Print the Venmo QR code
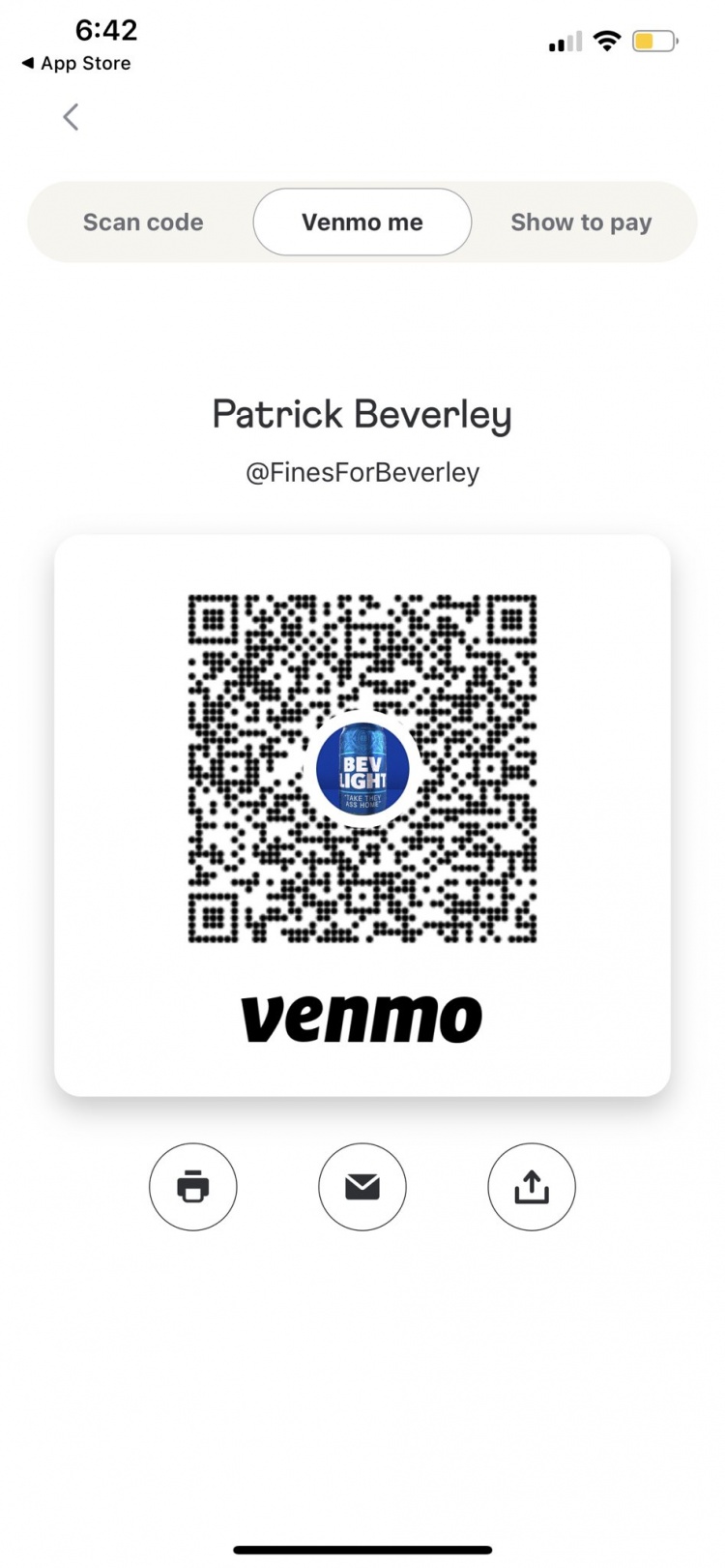725x1568 pixels. (193, 1187)
